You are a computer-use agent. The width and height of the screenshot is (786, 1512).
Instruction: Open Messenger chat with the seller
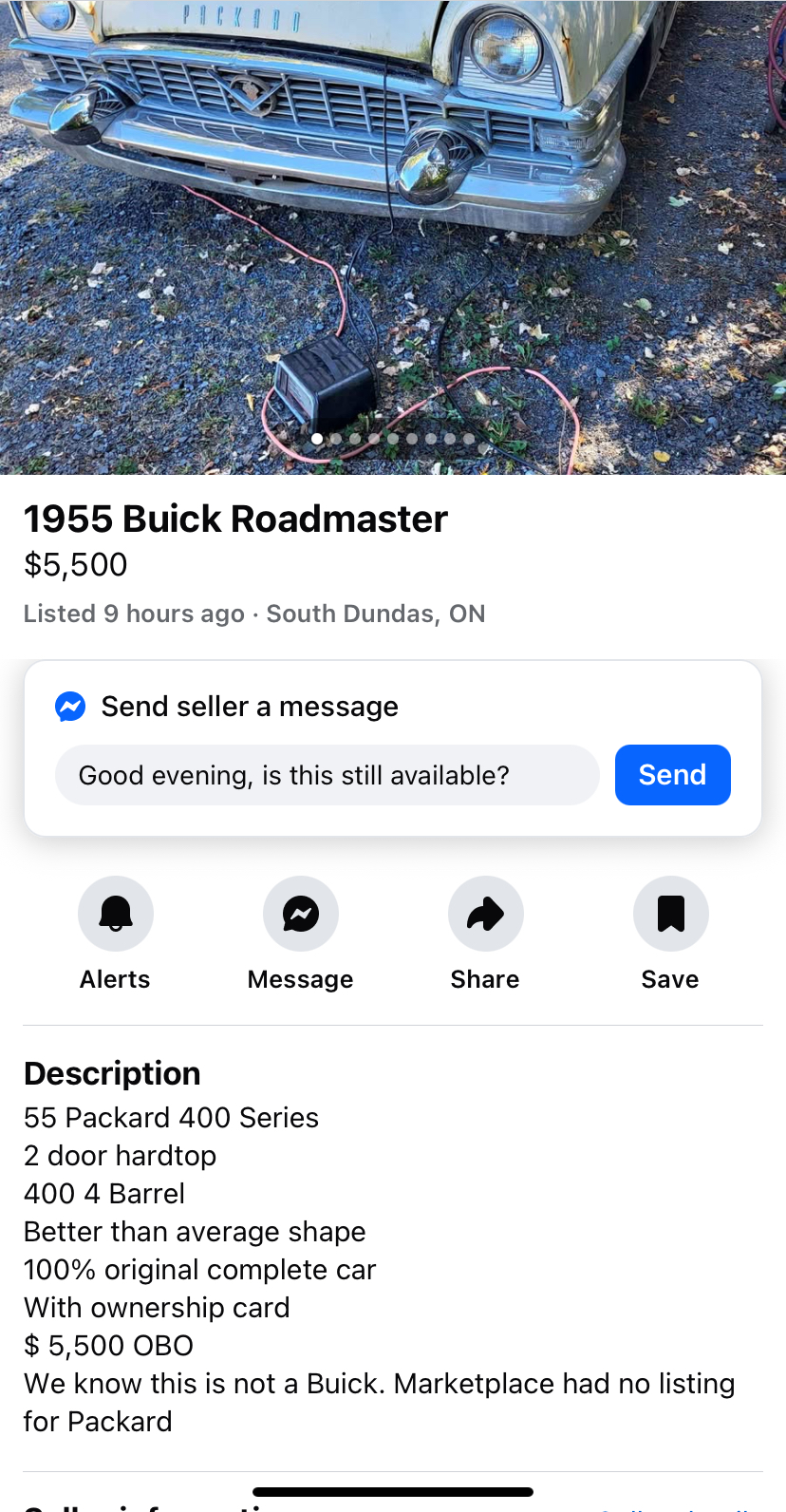point(300,914)
